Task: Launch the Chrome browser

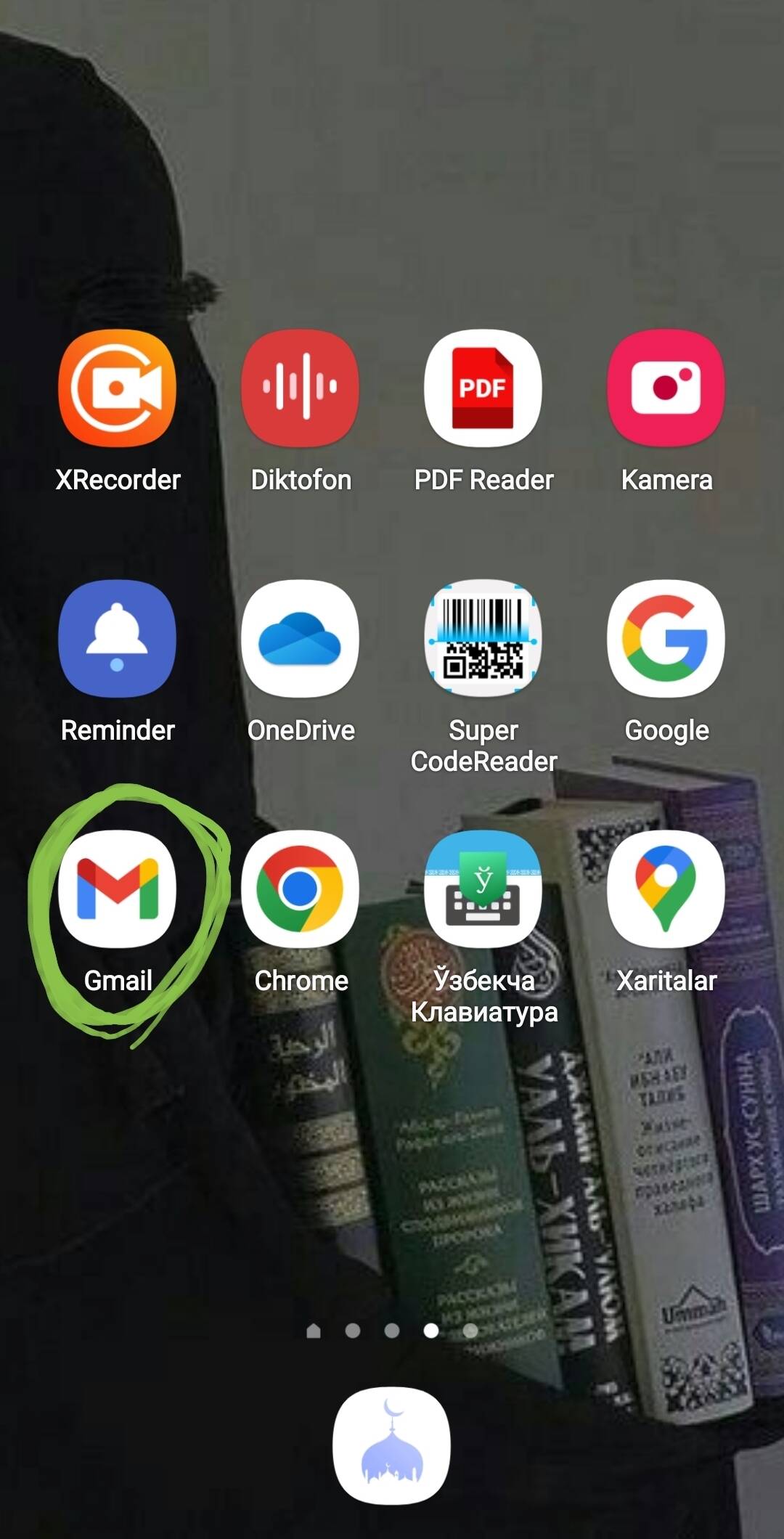Action: (x=301, y=889)
